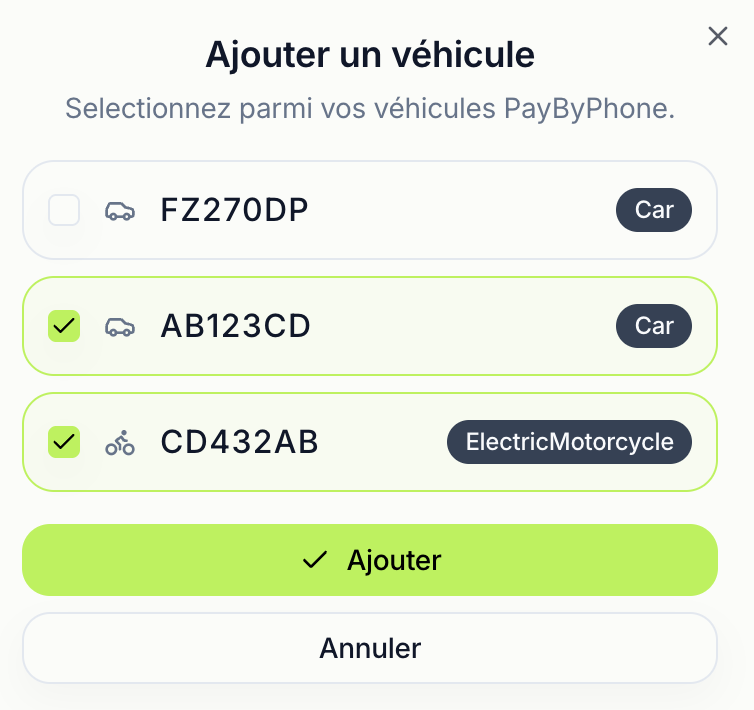Deselect the CD432AB electric motorcycle
754x710 pixels.
[x=65, y=442]
